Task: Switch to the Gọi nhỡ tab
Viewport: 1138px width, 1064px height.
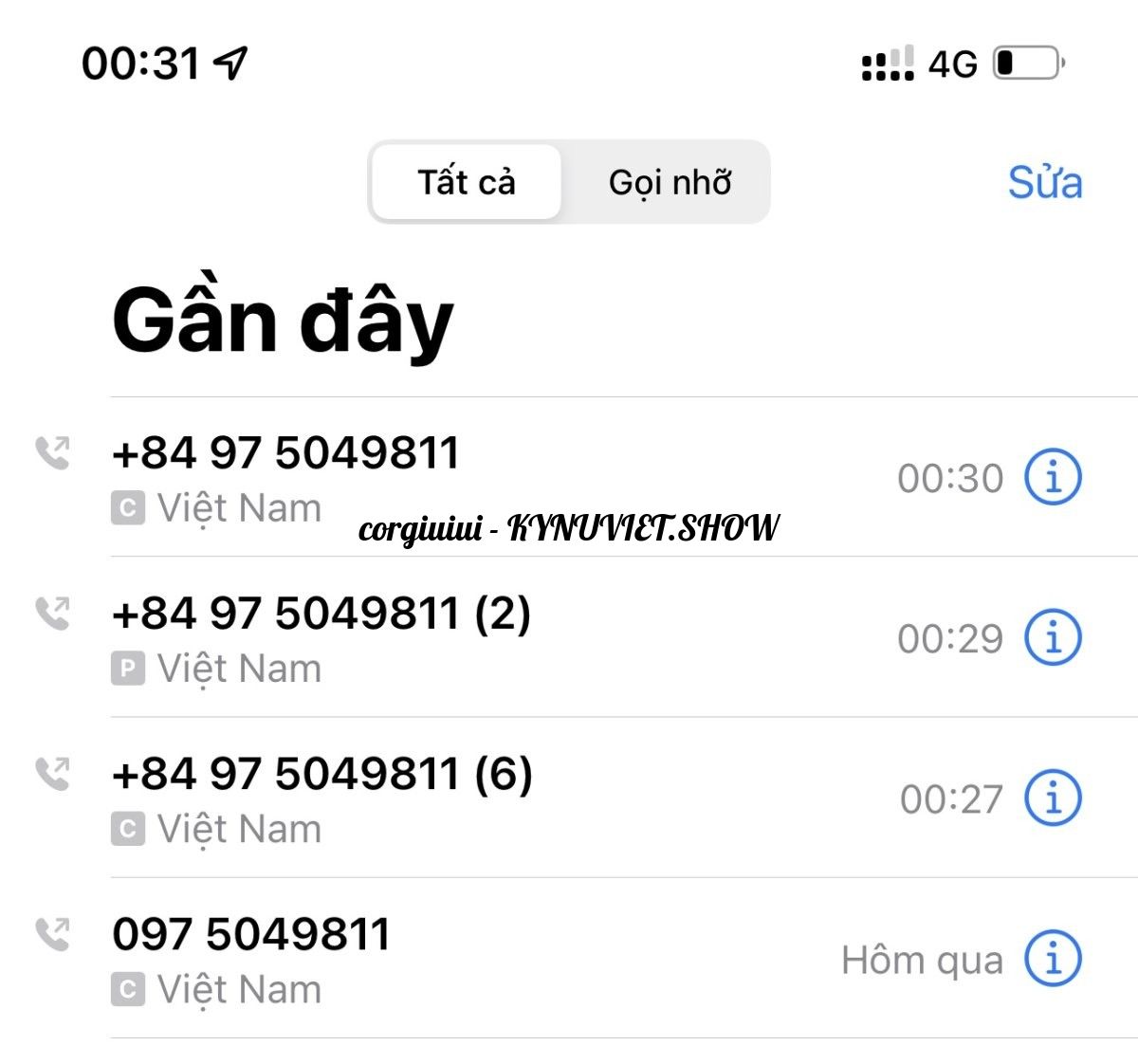Action: pyautogui.click(x=670, y=182)
